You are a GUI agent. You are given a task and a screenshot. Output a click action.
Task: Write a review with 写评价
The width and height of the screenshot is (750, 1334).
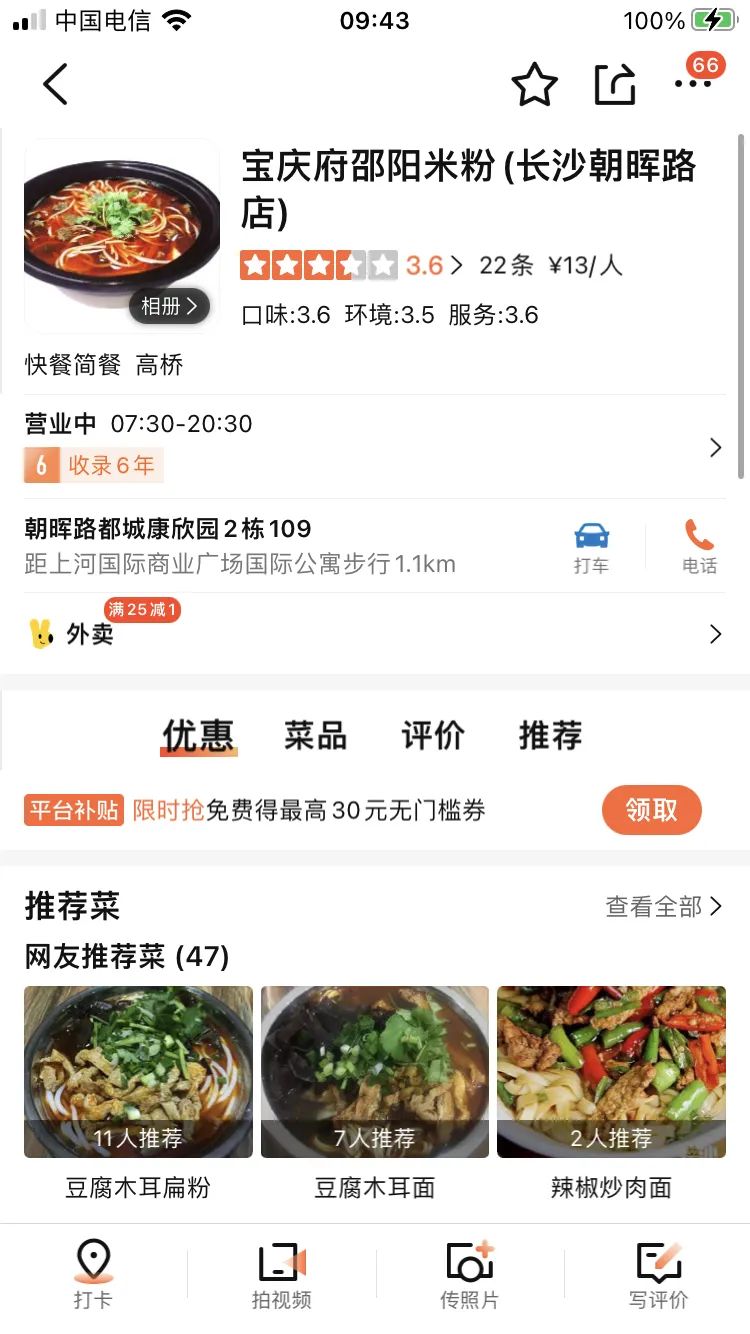coord(657,1274)
